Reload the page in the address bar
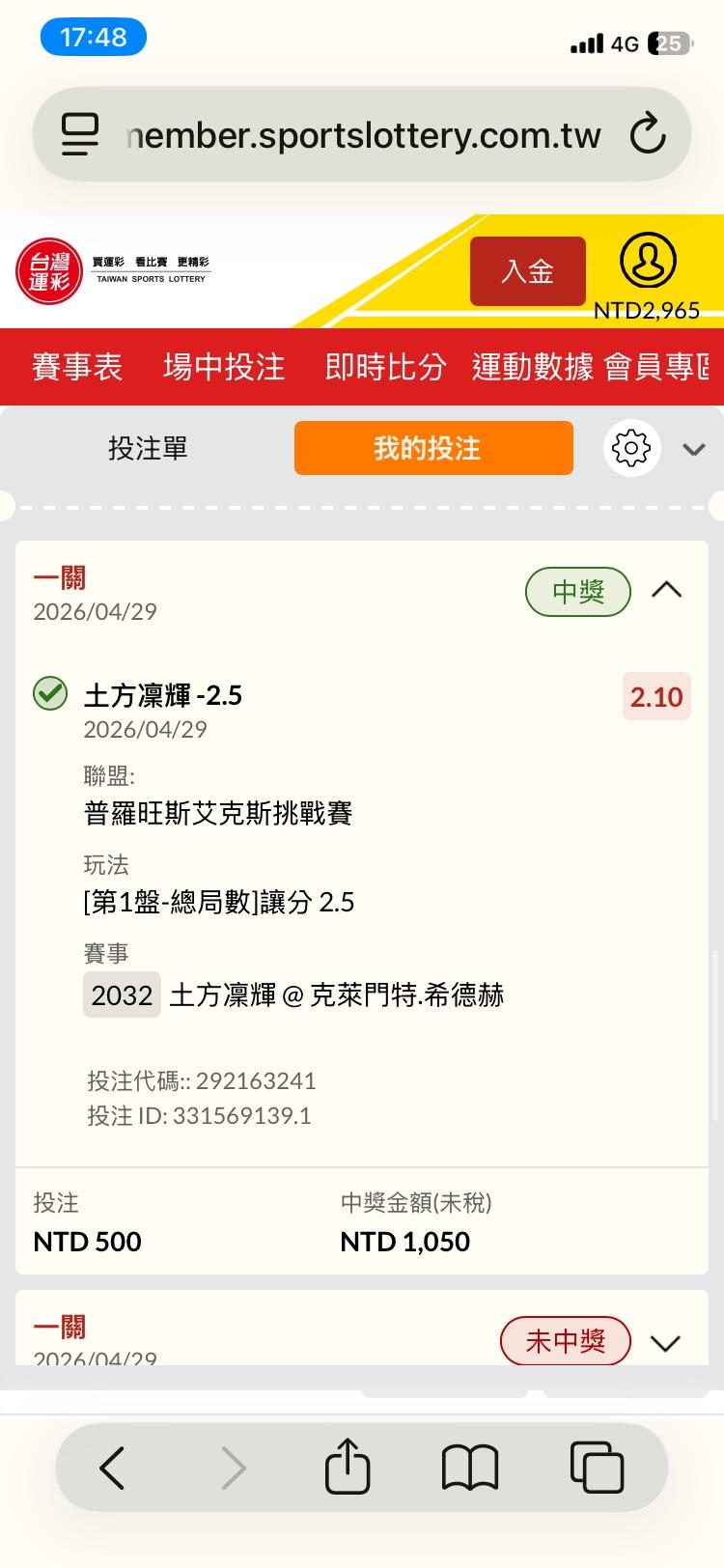 pos(648,135)
